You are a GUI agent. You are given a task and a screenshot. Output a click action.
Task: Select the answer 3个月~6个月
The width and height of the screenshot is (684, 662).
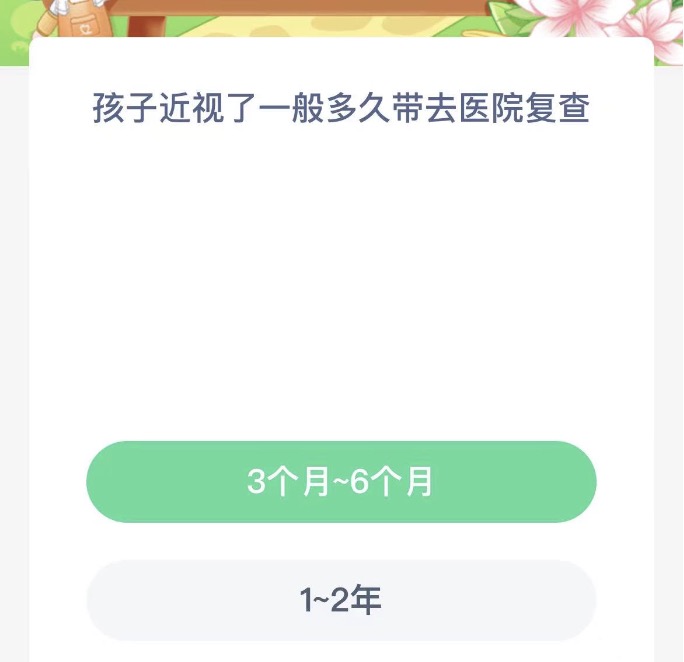341,482
